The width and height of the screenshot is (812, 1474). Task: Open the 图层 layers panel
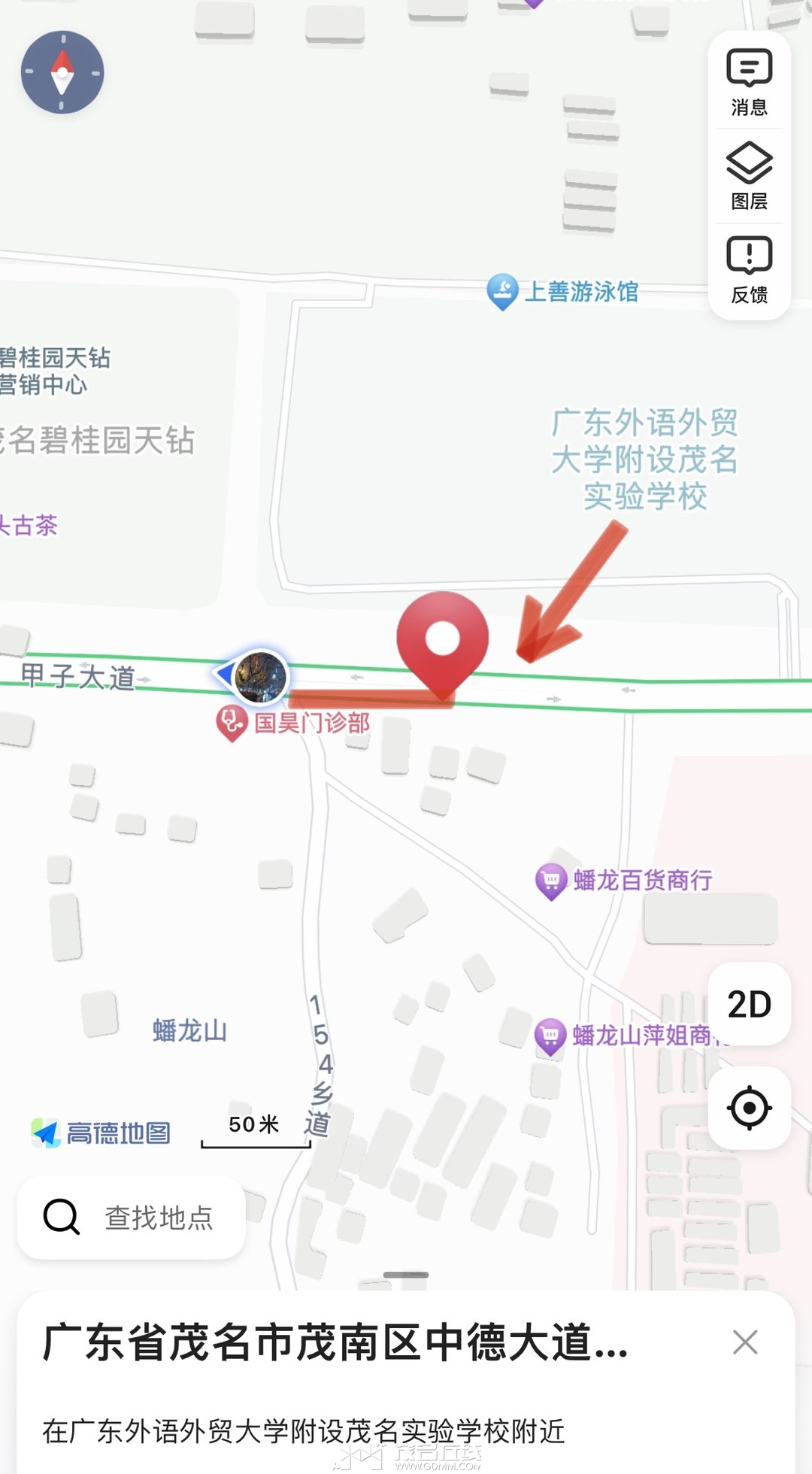(749, 176)
